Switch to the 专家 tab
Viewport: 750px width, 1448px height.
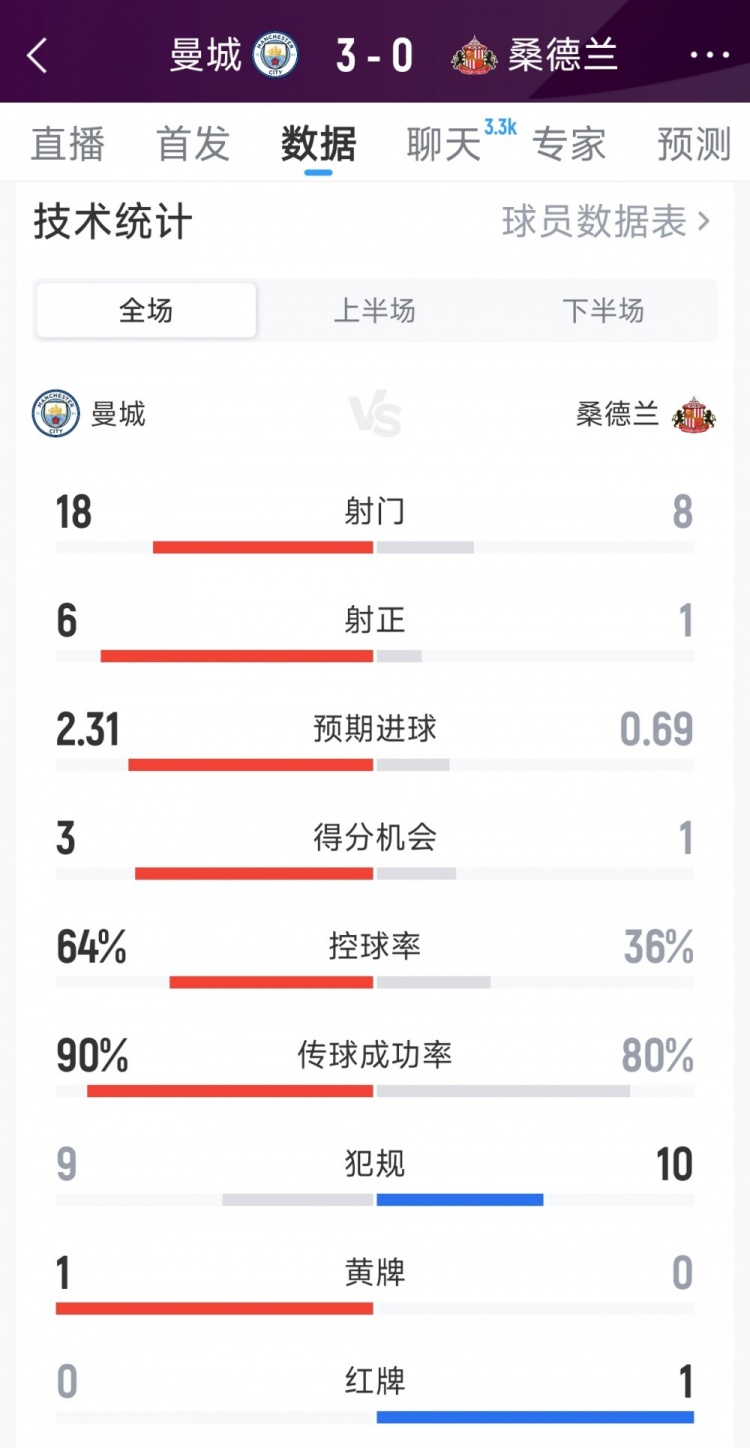point(569,145)
